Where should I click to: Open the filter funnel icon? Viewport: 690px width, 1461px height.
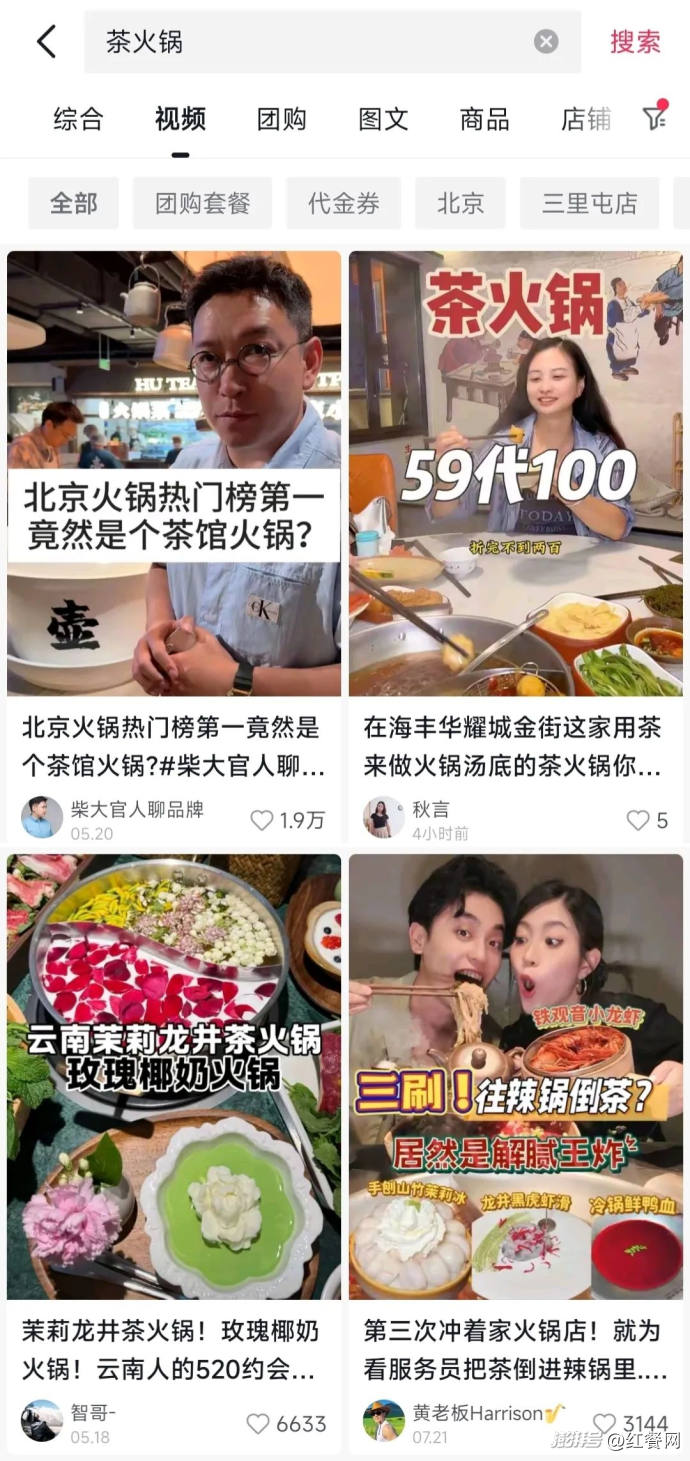[655, 118]
